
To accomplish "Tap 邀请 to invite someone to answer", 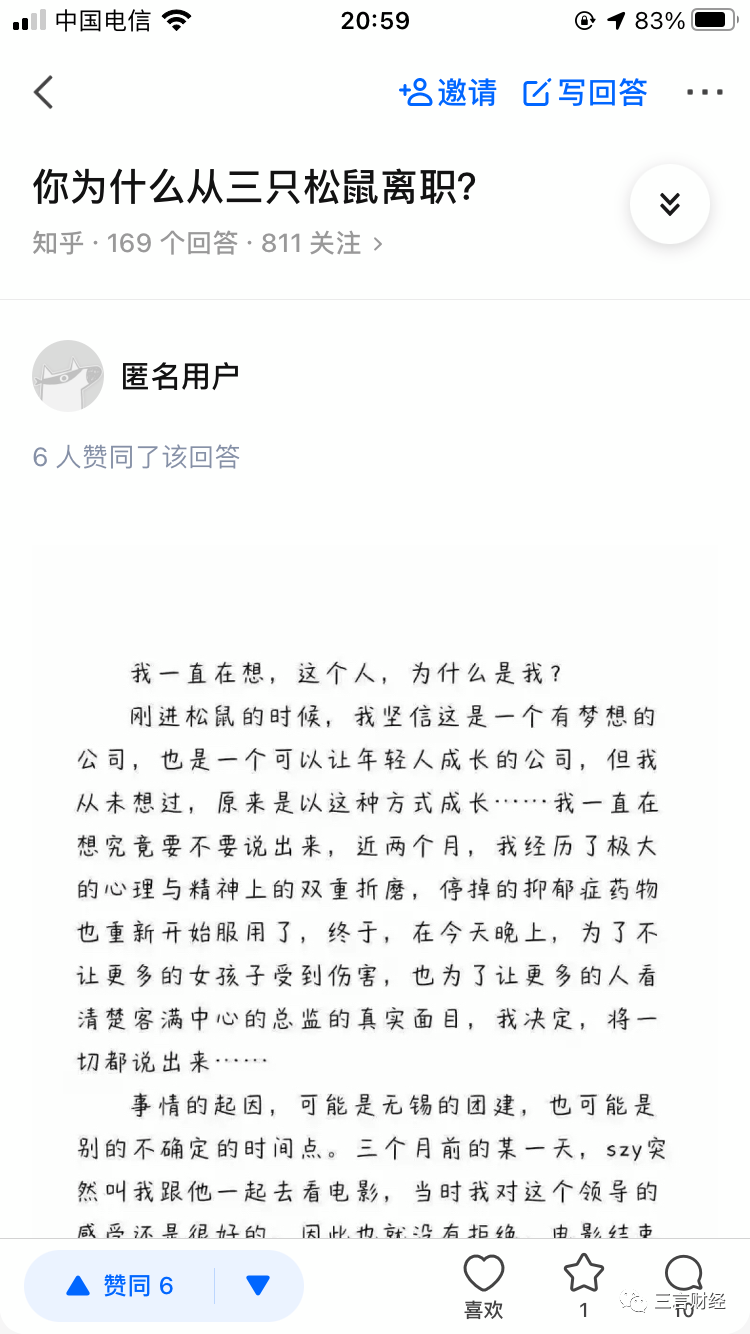I will coord(448,92).
